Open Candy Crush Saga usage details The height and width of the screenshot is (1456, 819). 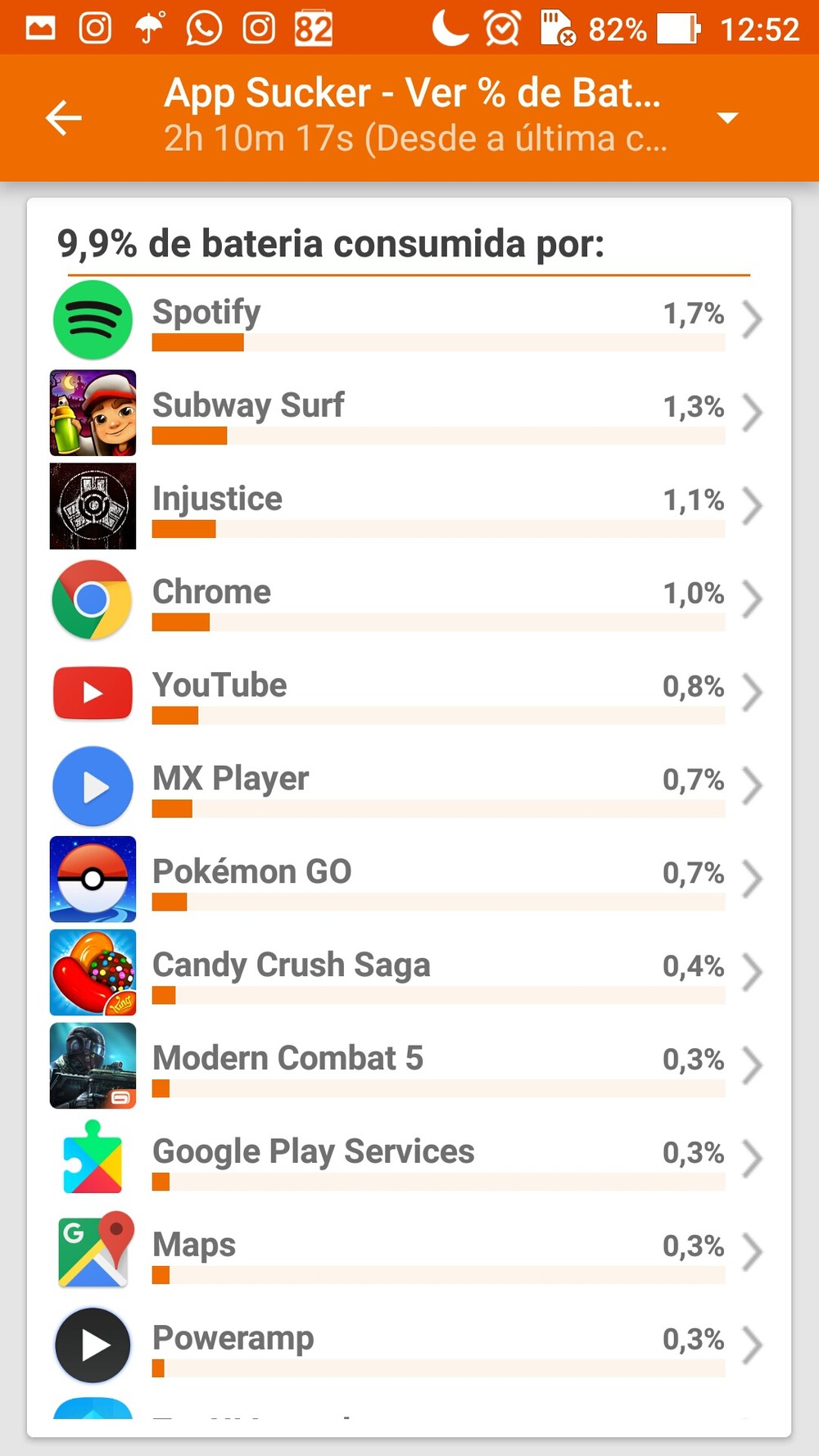(409, 973)
